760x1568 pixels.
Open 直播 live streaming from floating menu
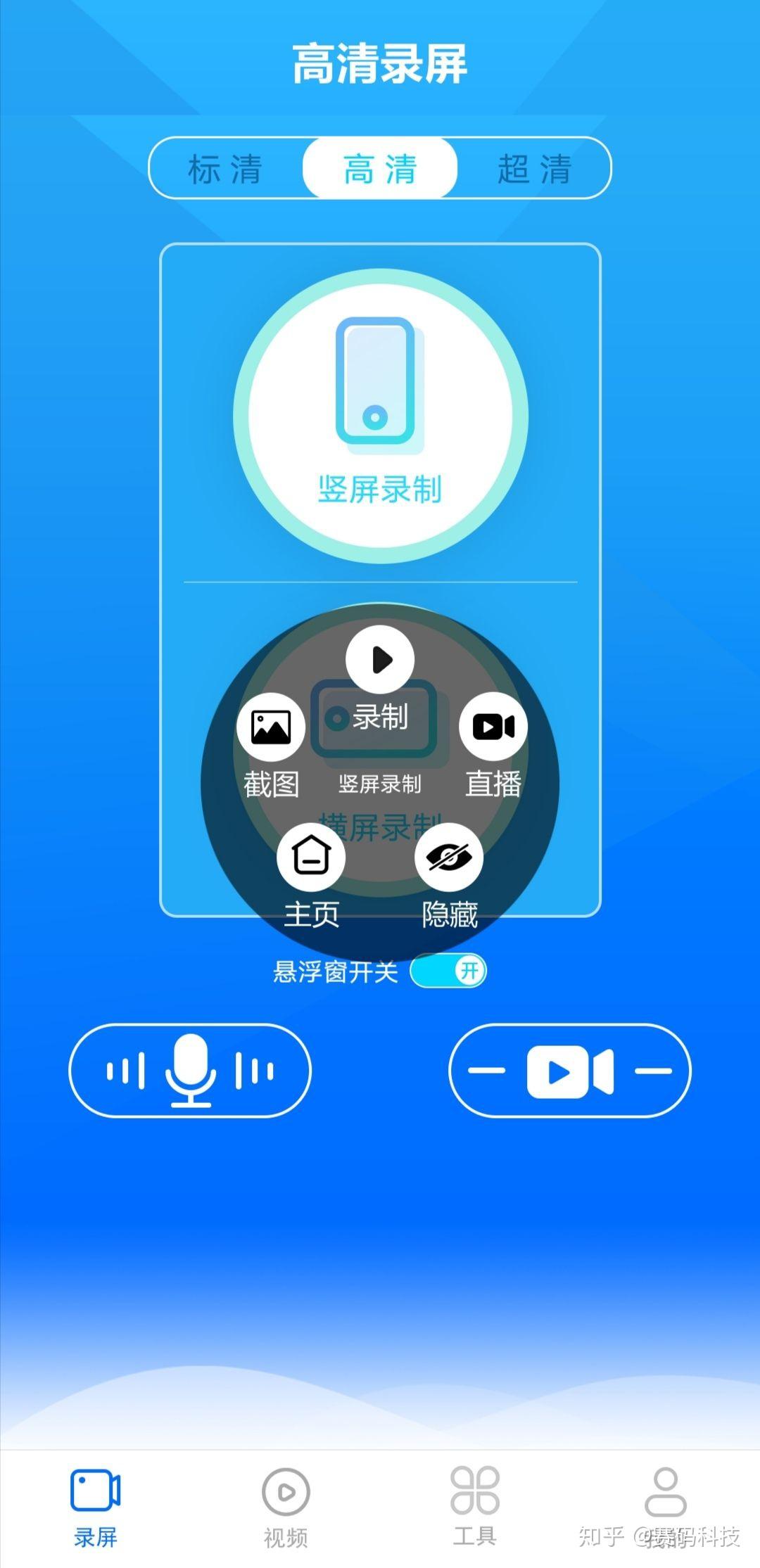coord(493,727)
